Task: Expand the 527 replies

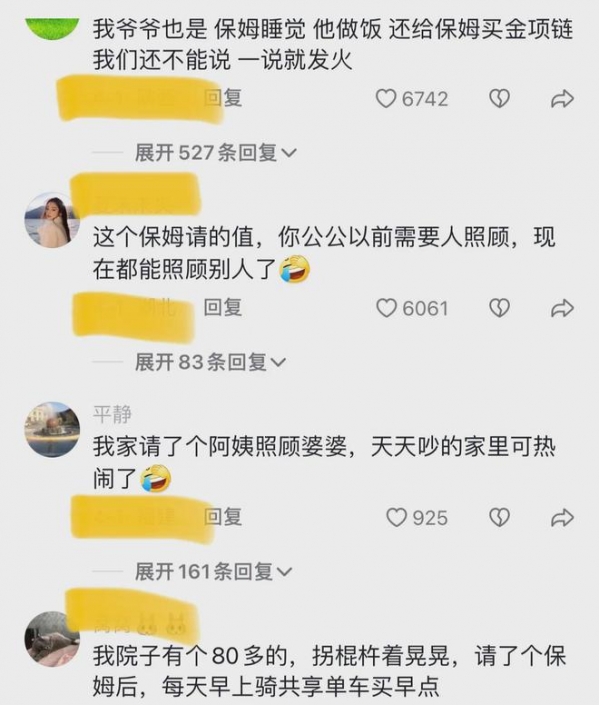Action: 216,153
